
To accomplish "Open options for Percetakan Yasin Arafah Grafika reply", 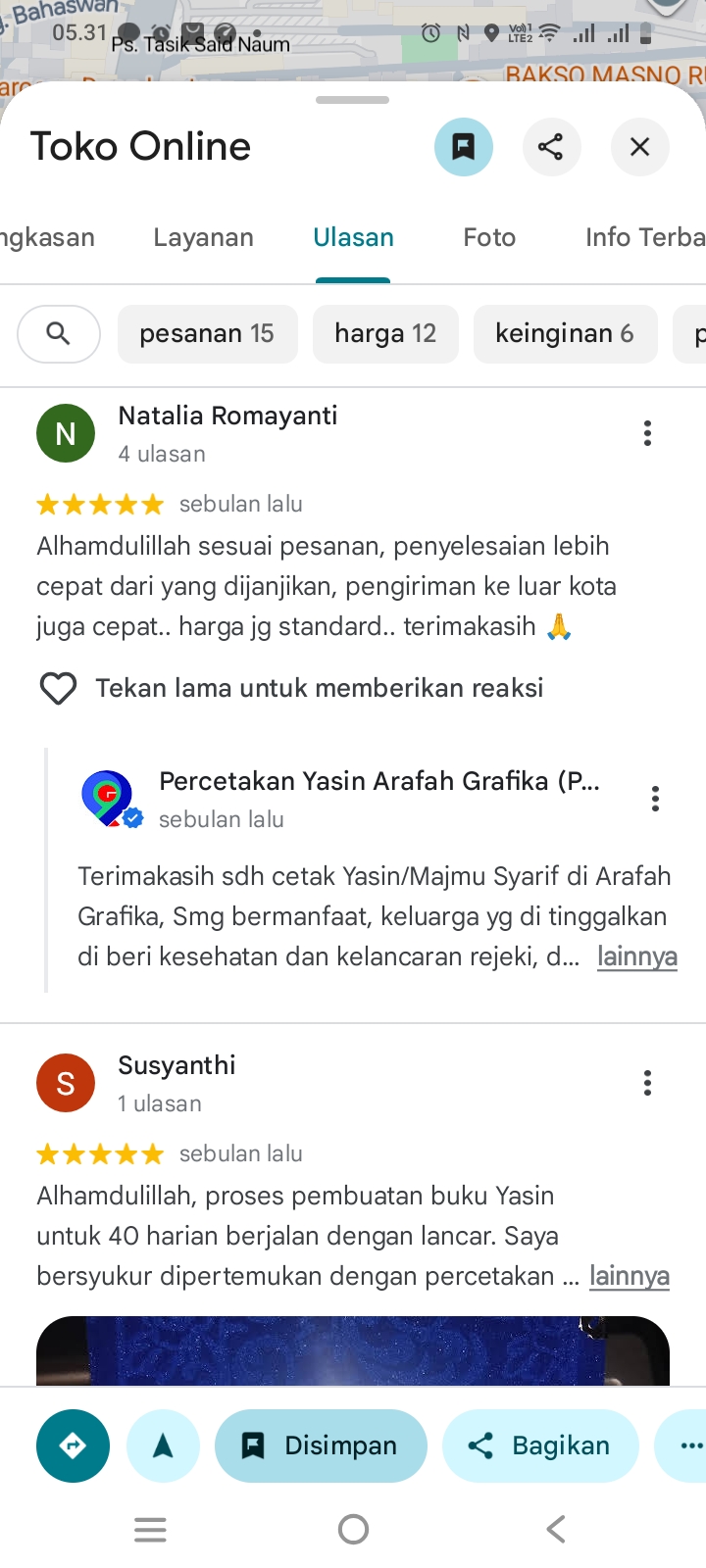I will [x=655, y=799].
